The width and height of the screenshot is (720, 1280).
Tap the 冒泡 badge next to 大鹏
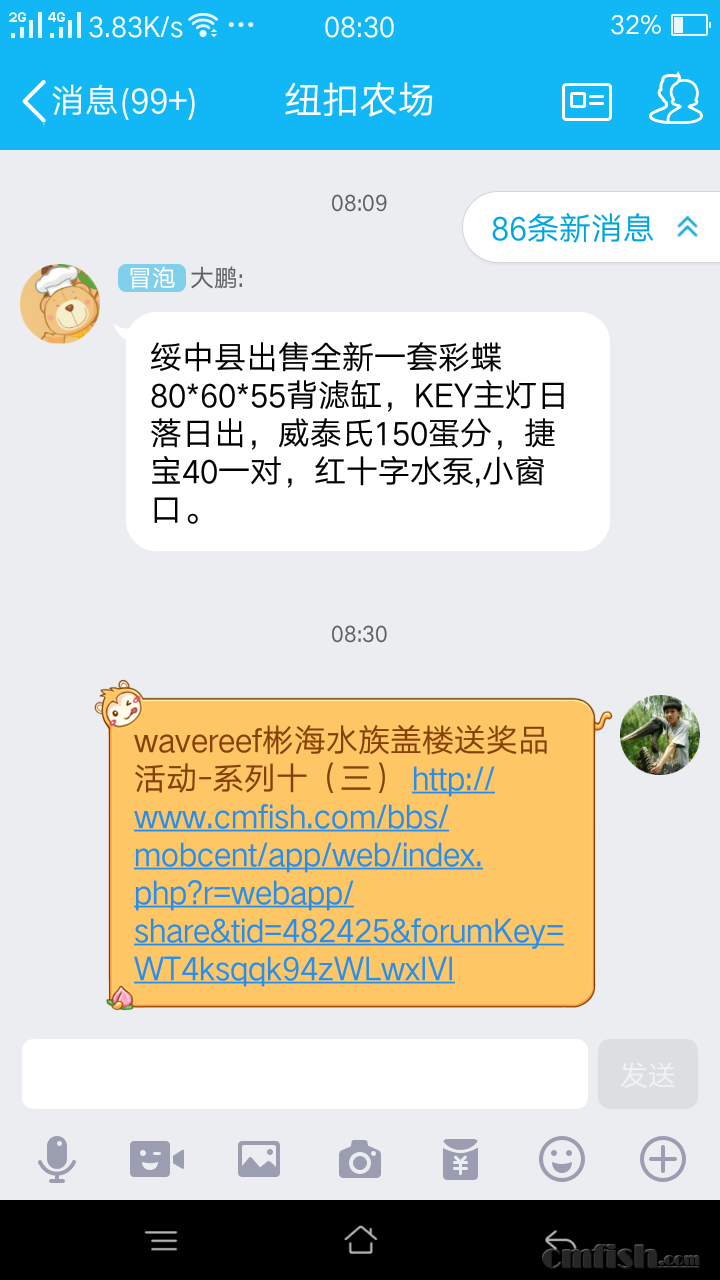148,278
